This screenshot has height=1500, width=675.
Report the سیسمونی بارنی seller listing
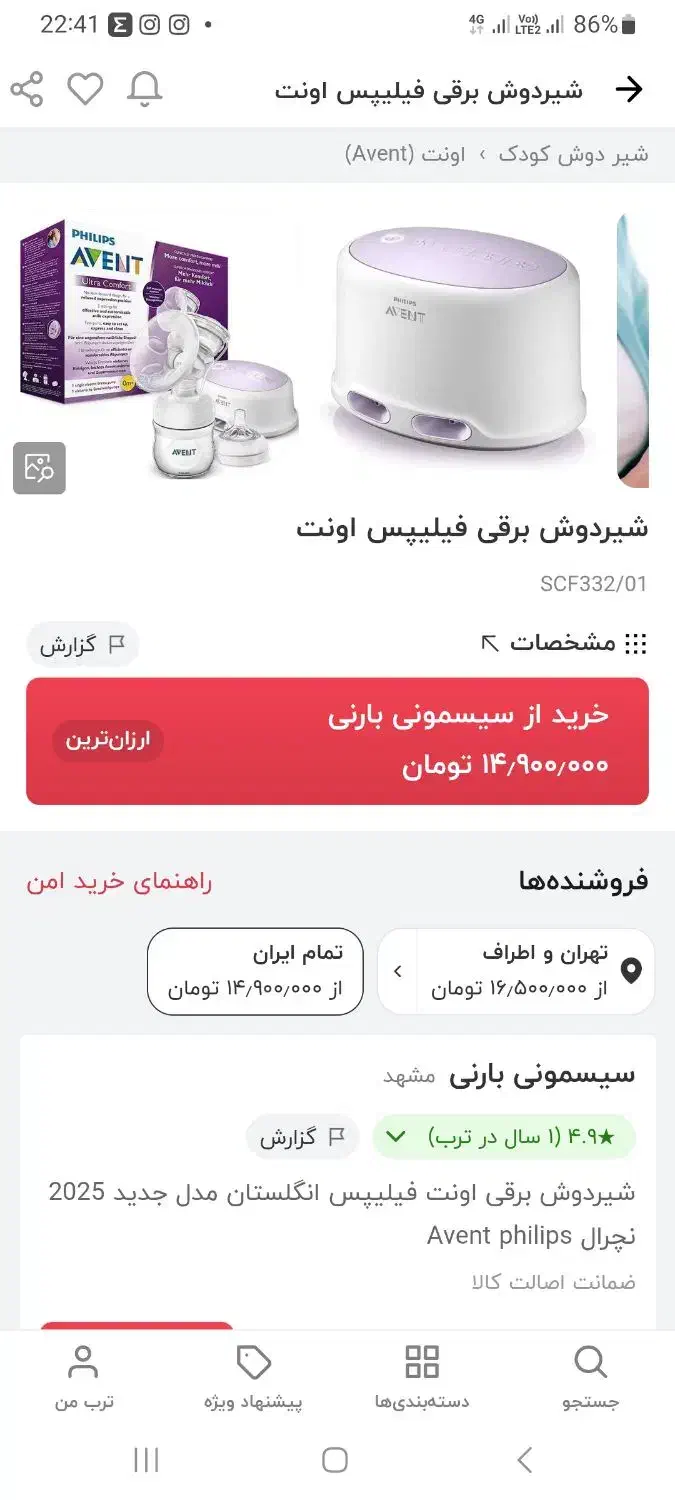[302, 1137]
